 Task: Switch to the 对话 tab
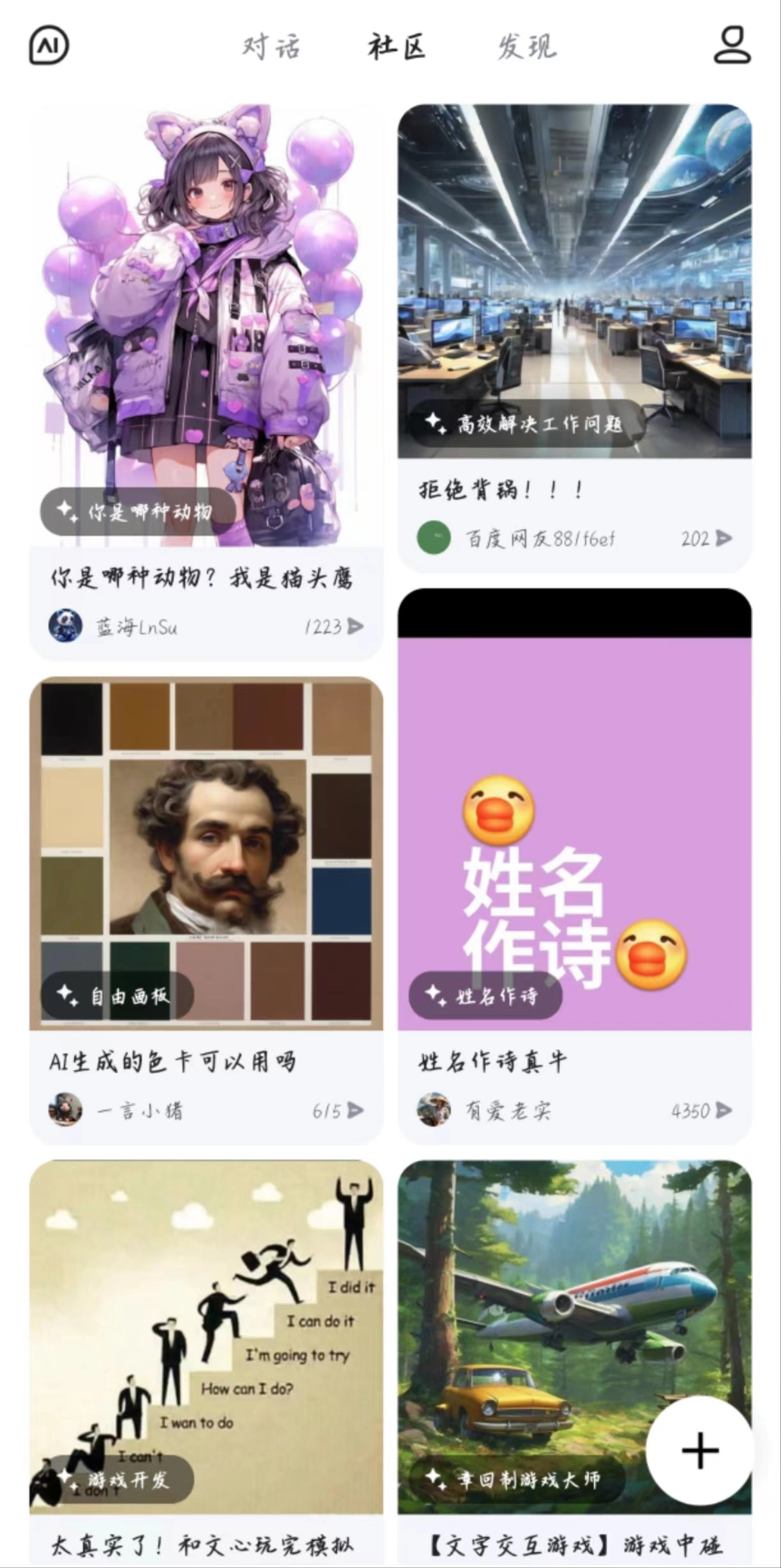click(271, 47)
